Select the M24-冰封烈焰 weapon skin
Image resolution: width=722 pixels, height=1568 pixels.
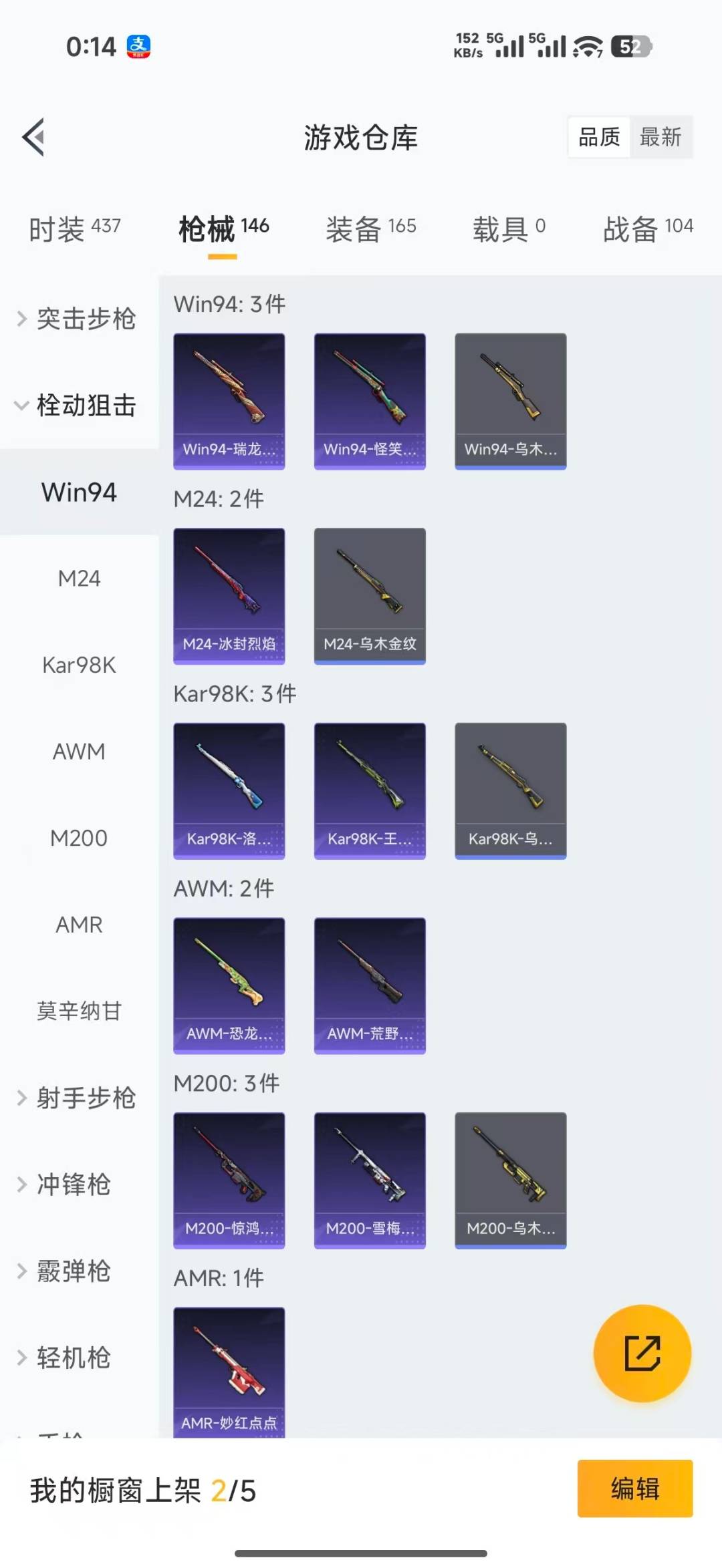229,593
